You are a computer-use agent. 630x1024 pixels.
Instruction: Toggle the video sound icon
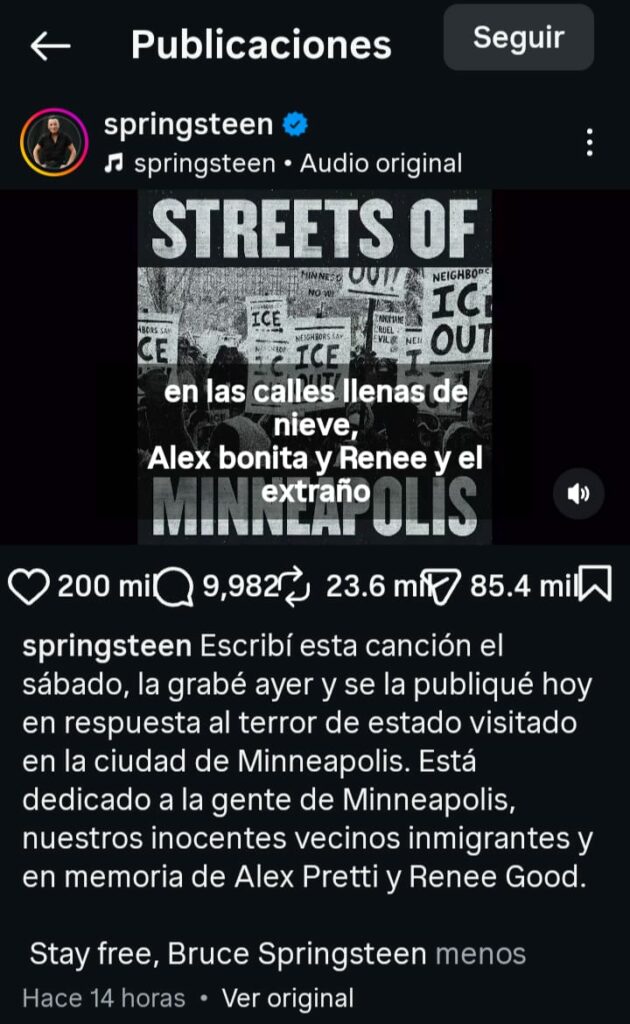(579, 493)
